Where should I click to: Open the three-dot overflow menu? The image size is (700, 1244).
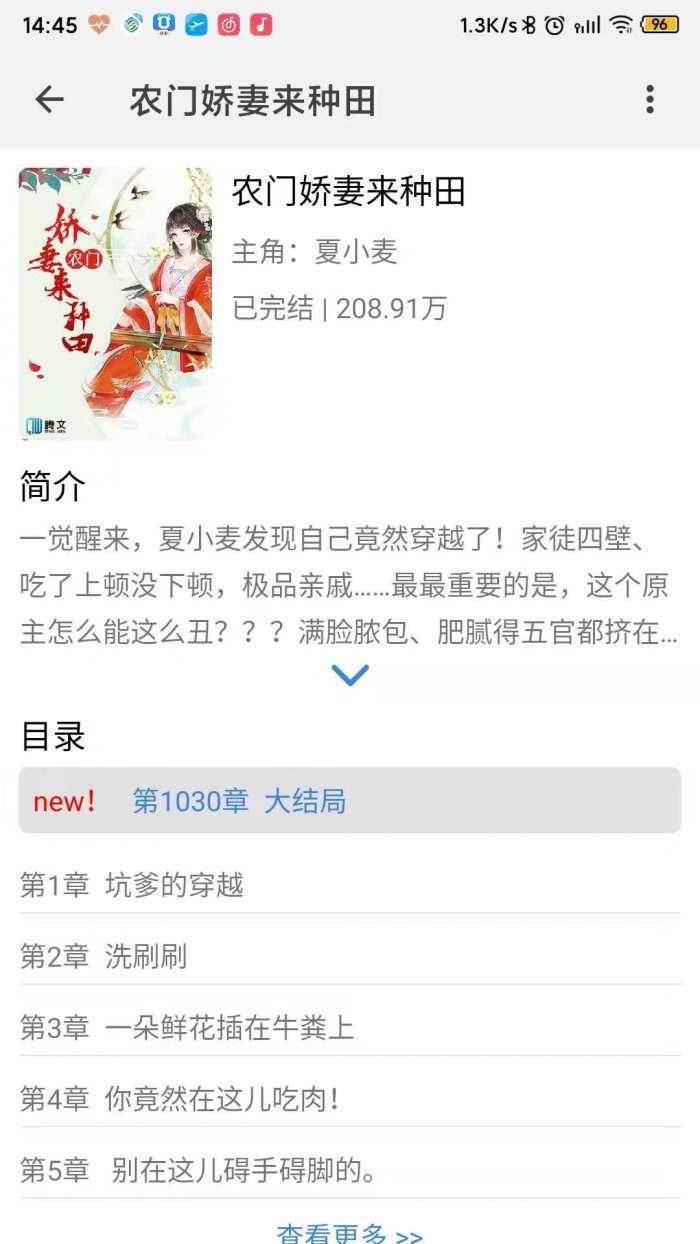coord(650,99)
